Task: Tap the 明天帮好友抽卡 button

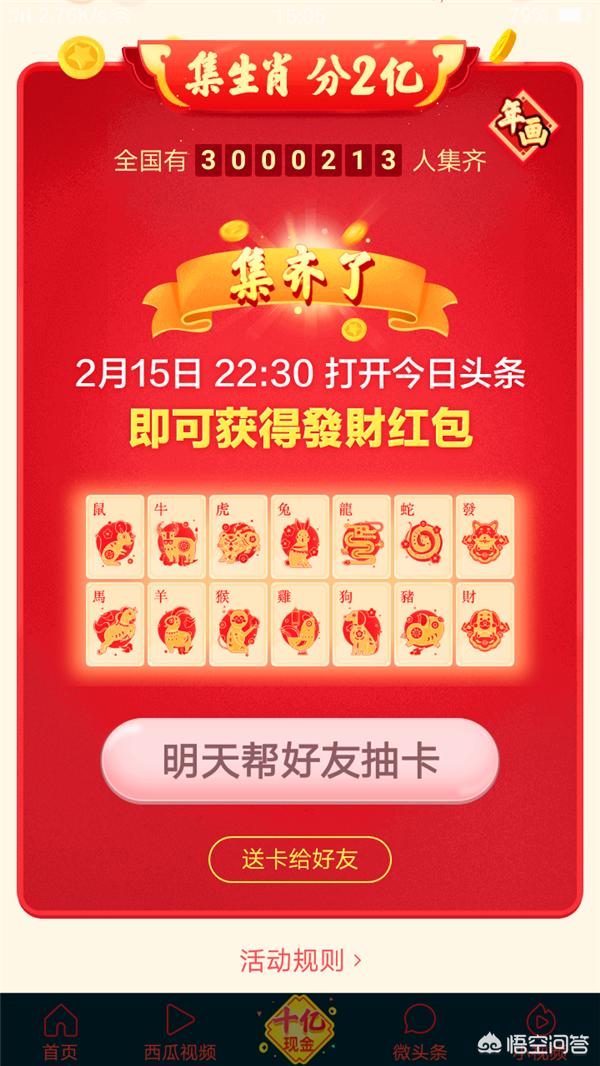Action: tap(300, 761)
